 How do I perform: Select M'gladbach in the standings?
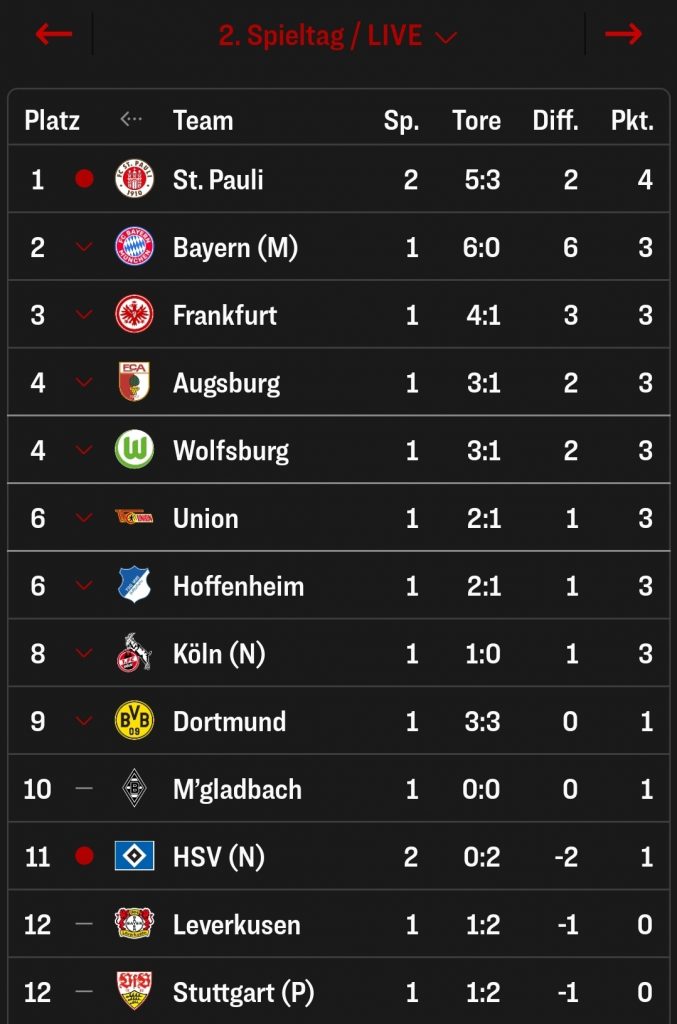pos(237,789)
